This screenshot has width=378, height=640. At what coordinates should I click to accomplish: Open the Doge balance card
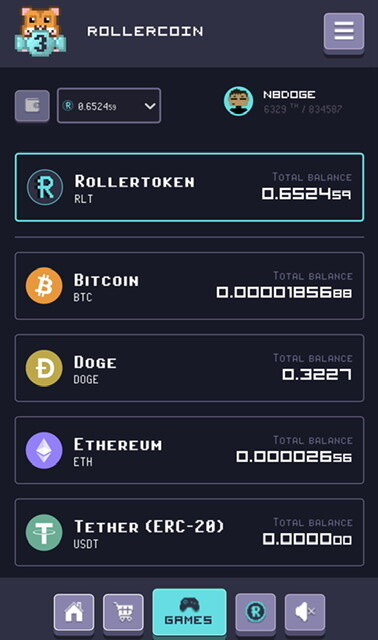(189, 368)
